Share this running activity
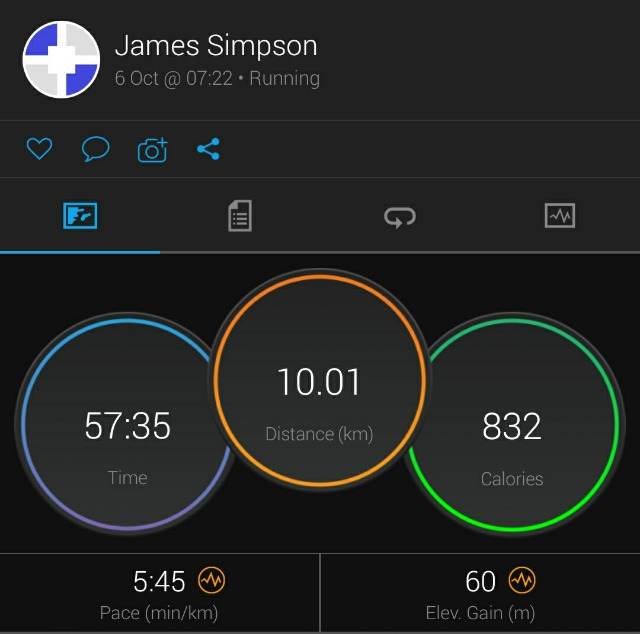 [208, 150]
